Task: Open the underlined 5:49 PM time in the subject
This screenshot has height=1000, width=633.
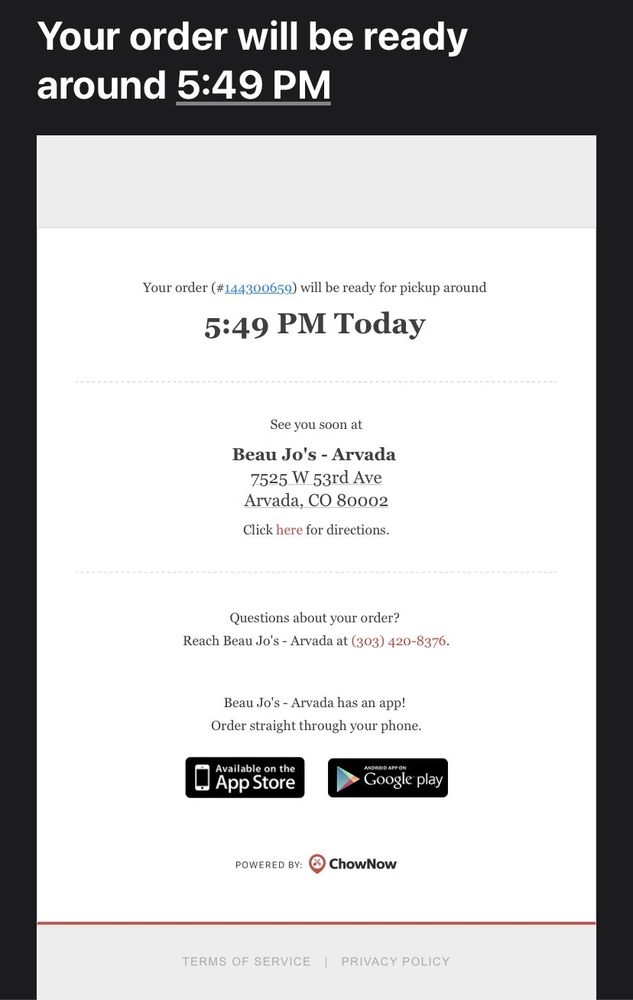Action: [x=253, y=86]
